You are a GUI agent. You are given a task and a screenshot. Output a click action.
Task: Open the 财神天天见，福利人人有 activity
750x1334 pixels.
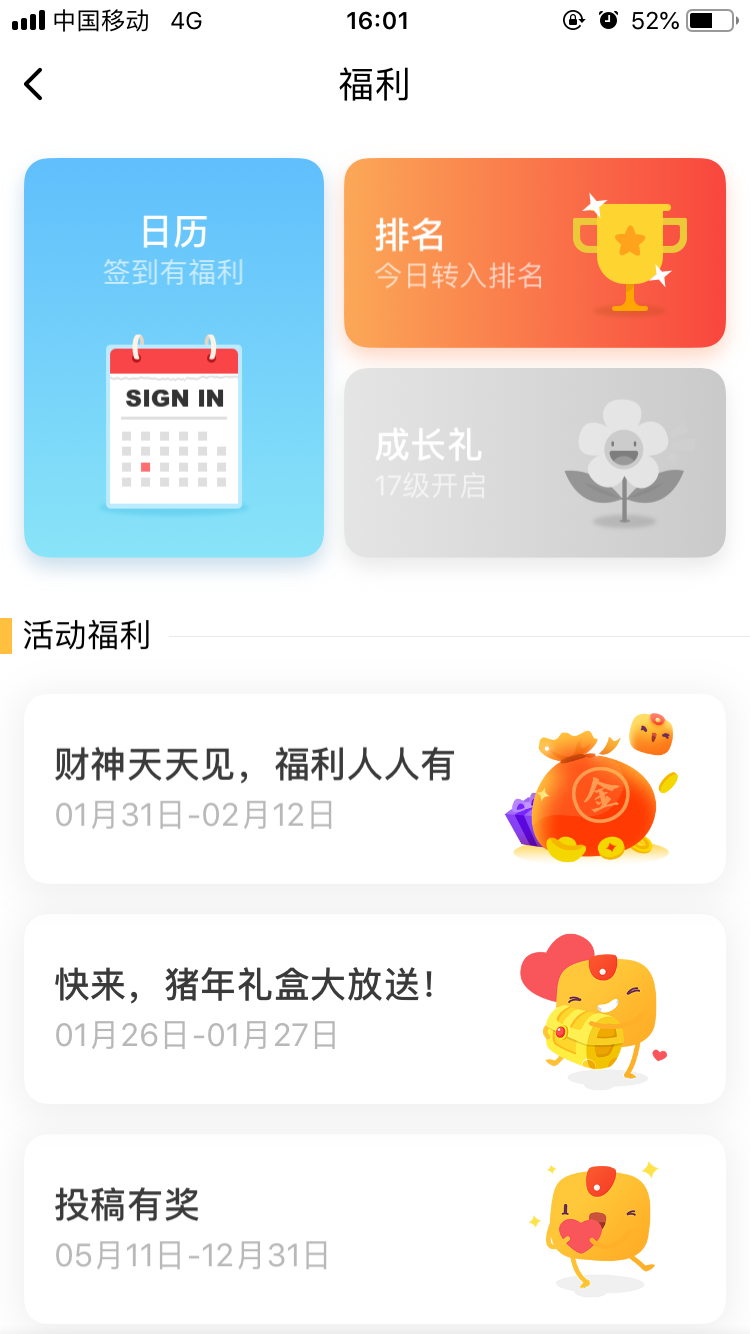point(374,789)
